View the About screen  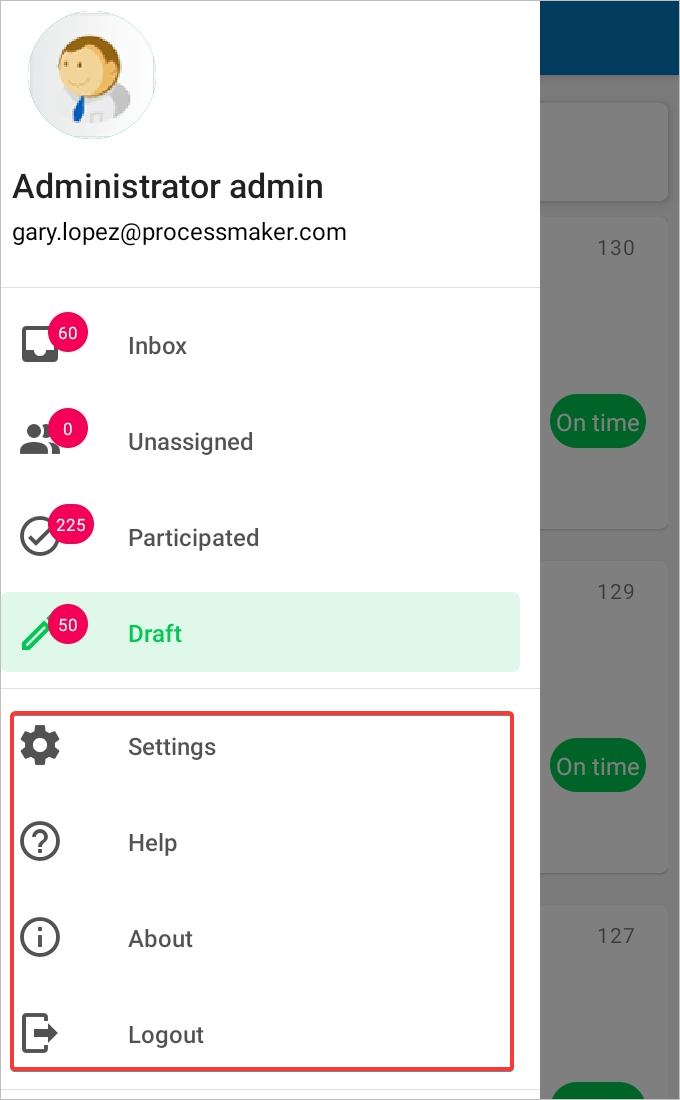(x=160, y=939)
